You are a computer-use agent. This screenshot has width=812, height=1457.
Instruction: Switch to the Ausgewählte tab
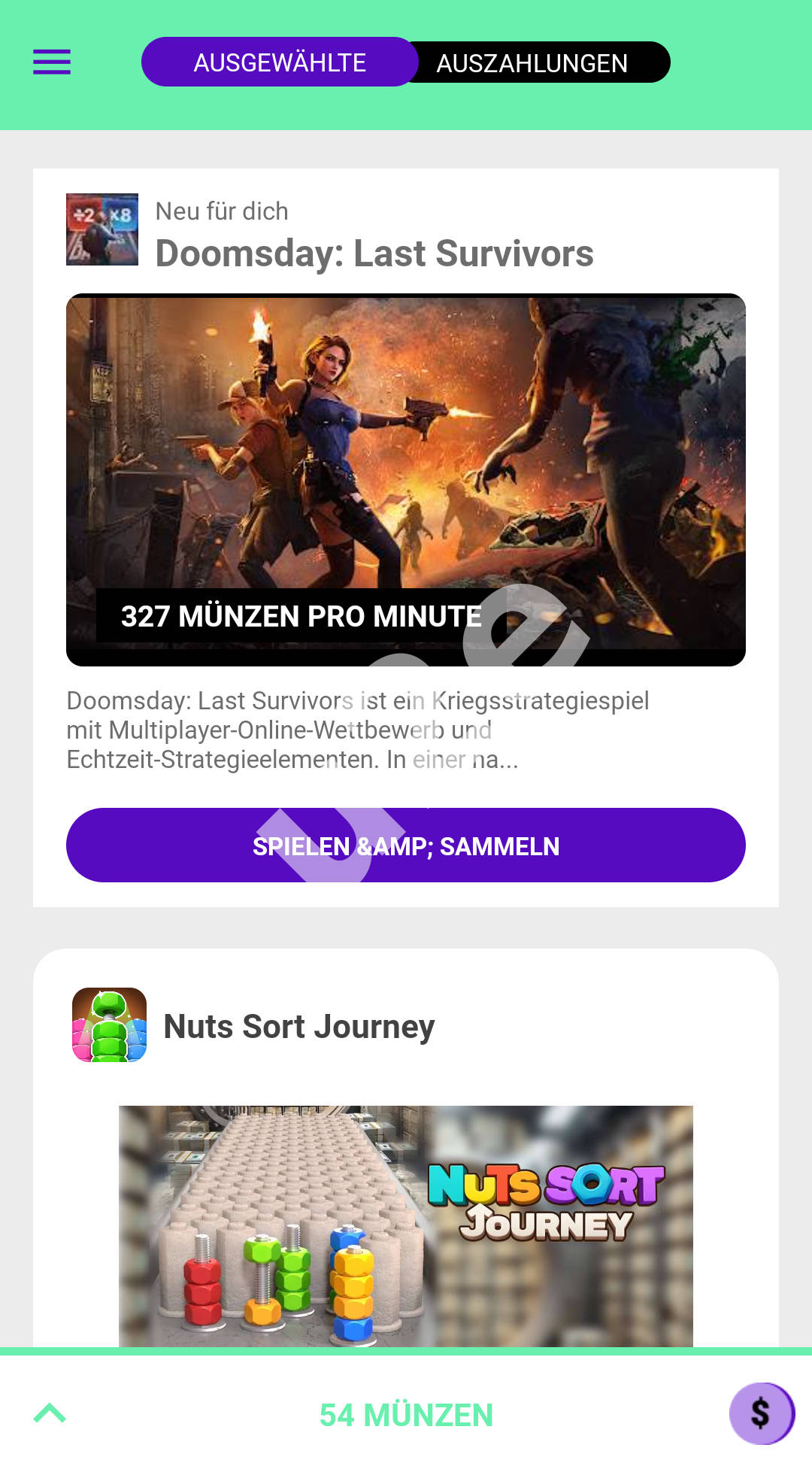(280, 62)
